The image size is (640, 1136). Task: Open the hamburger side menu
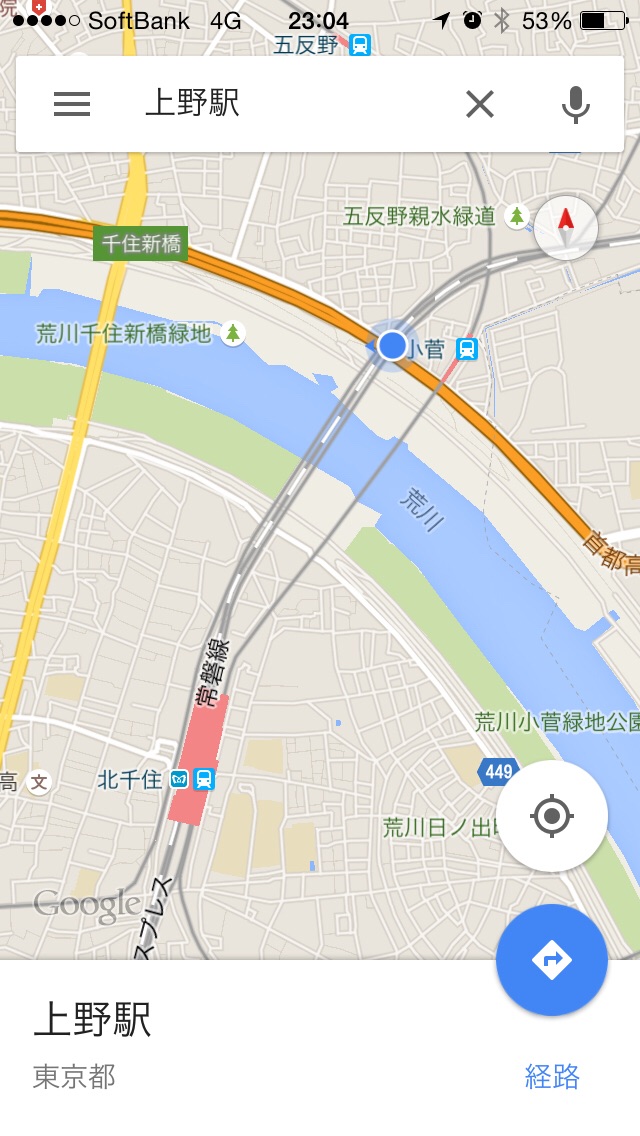(72, 104)
